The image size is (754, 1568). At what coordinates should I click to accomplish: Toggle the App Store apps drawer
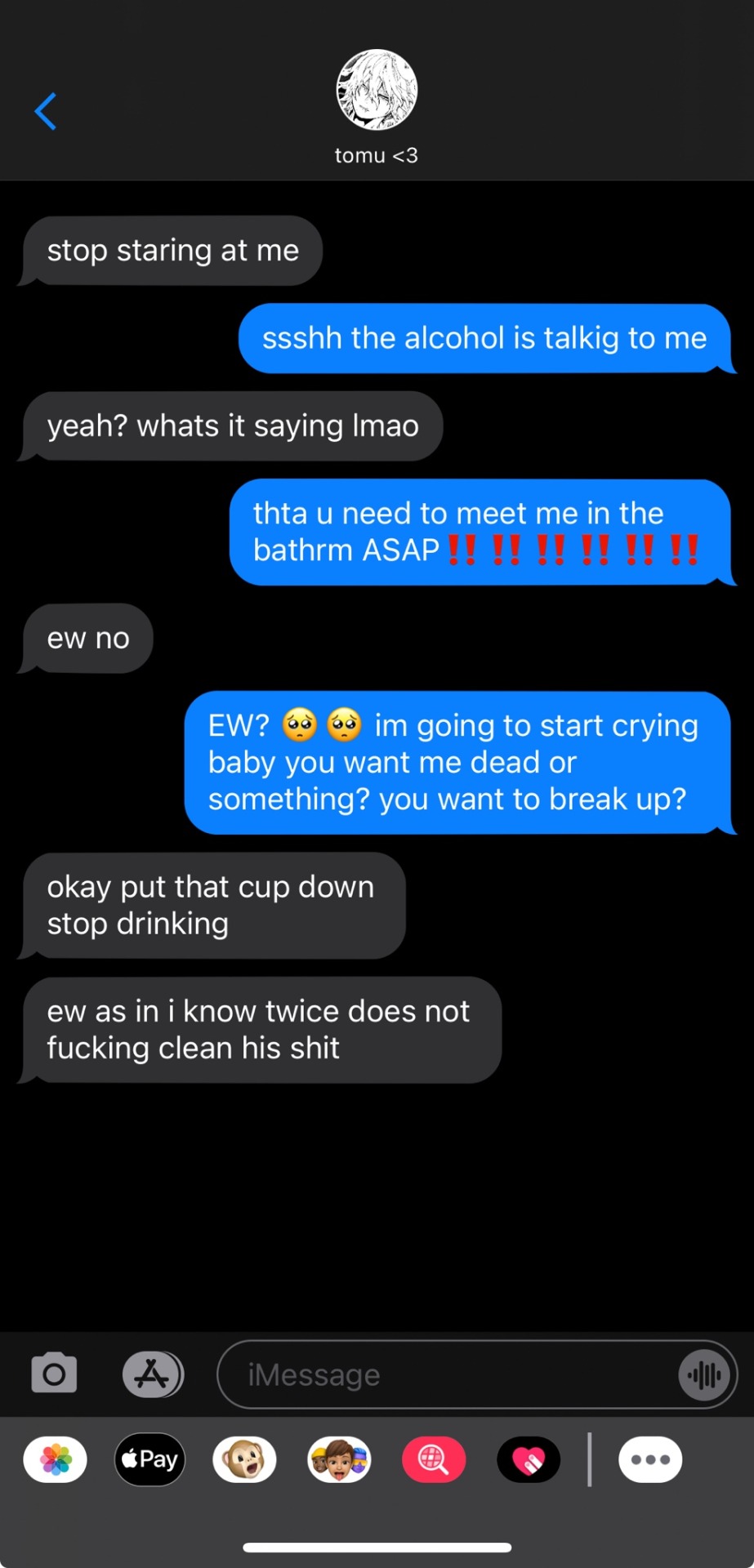pyautogui.click(x=153, y=1374)
